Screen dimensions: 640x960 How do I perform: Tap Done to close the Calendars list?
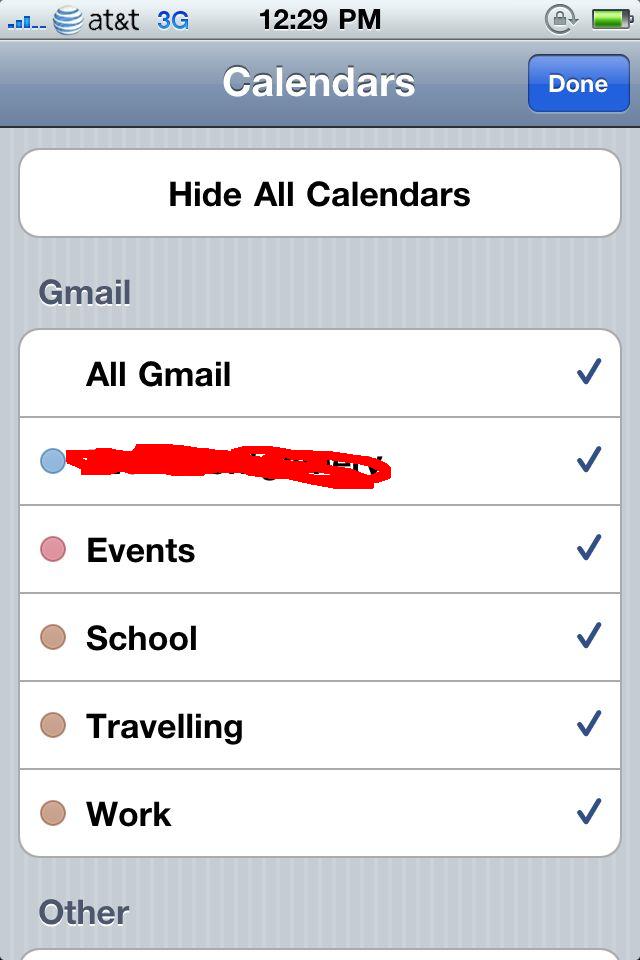coord(578,83)
